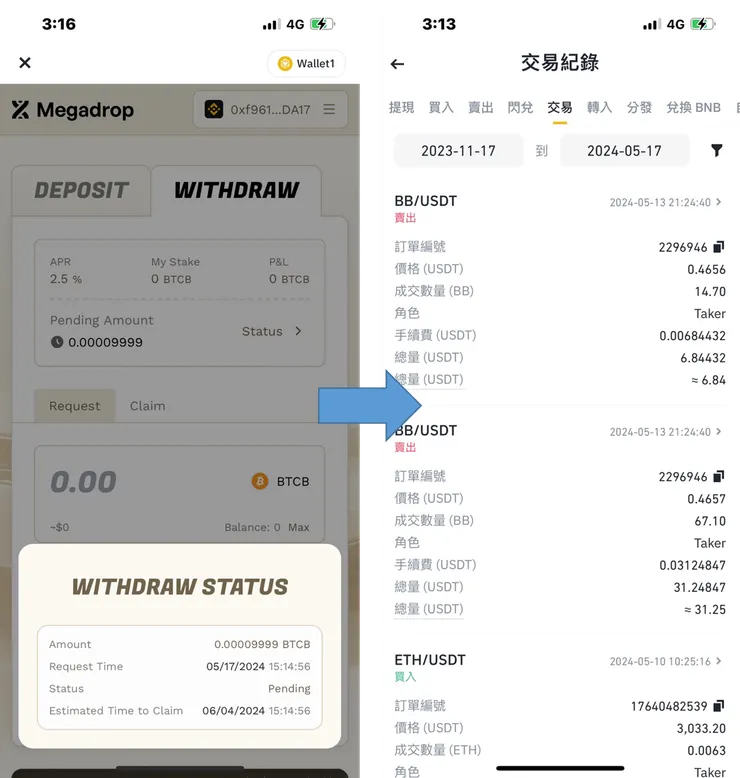
Task: Click the back arrow on the transaction page
Action: pos(397,62)
